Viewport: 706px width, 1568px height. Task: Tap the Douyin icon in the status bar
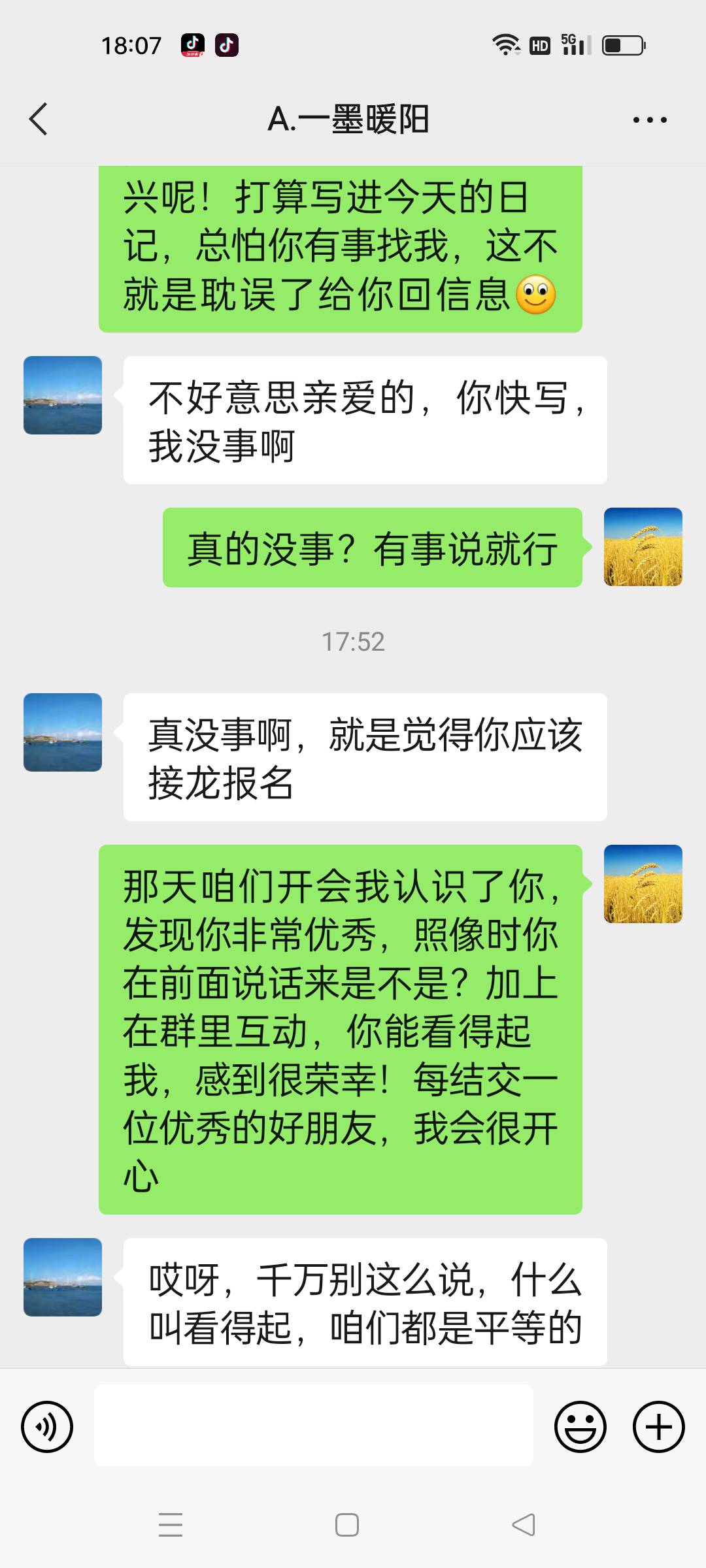coord(192,44)
